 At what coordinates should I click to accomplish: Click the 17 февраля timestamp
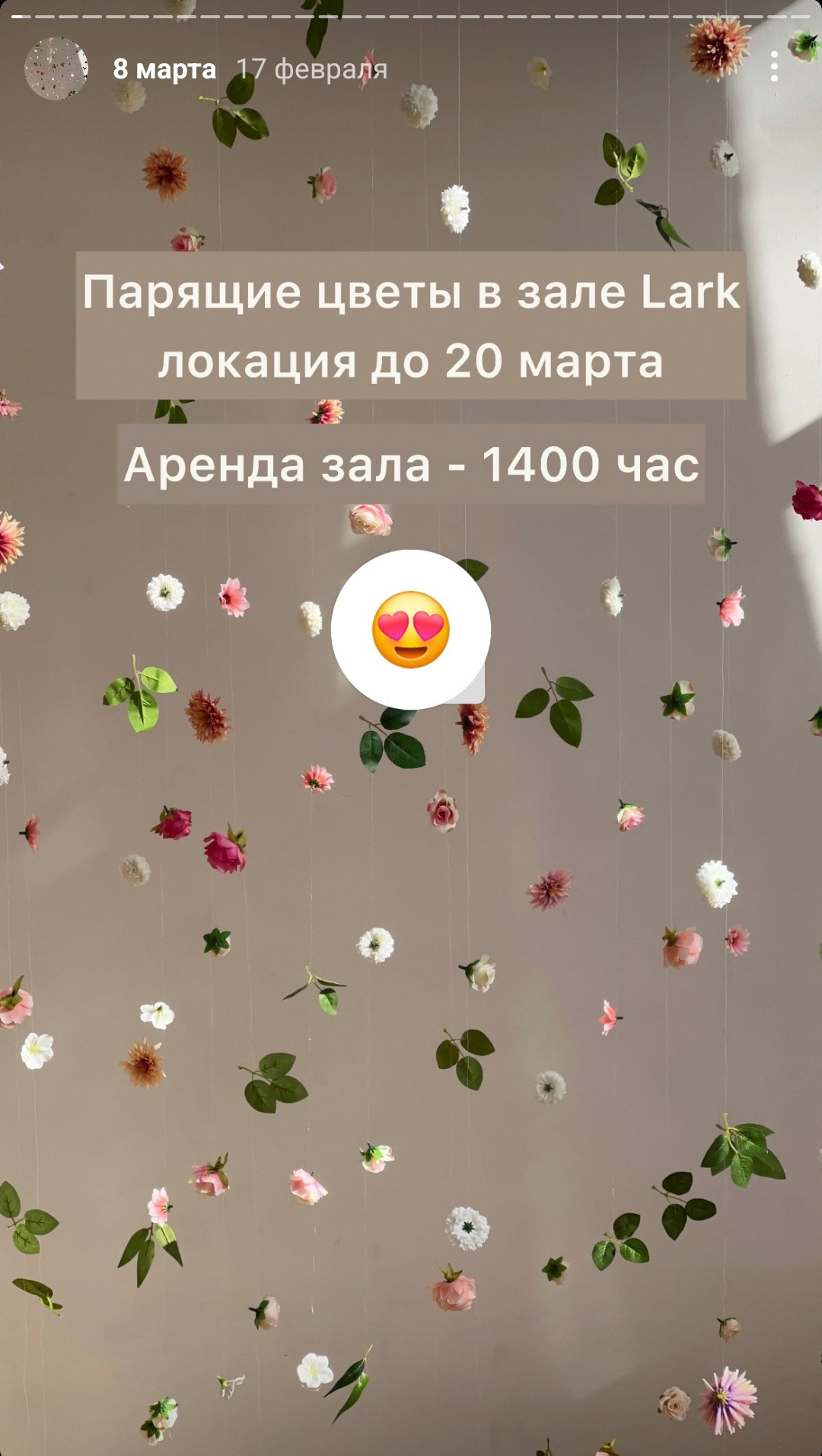coord(312,71)
